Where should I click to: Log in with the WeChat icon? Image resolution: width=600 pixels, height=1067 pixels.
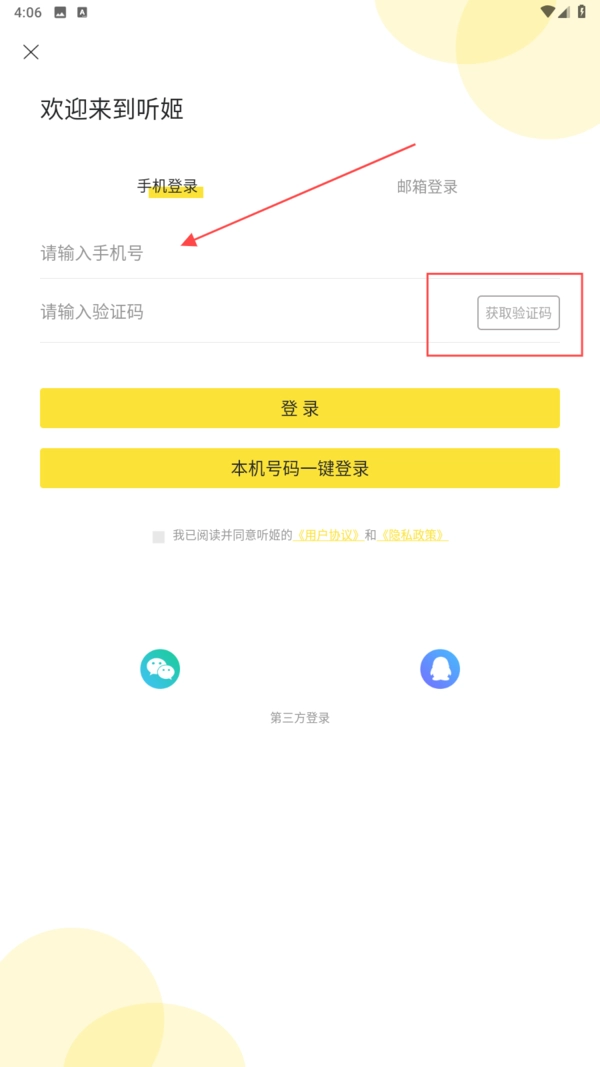pos(160,669)
